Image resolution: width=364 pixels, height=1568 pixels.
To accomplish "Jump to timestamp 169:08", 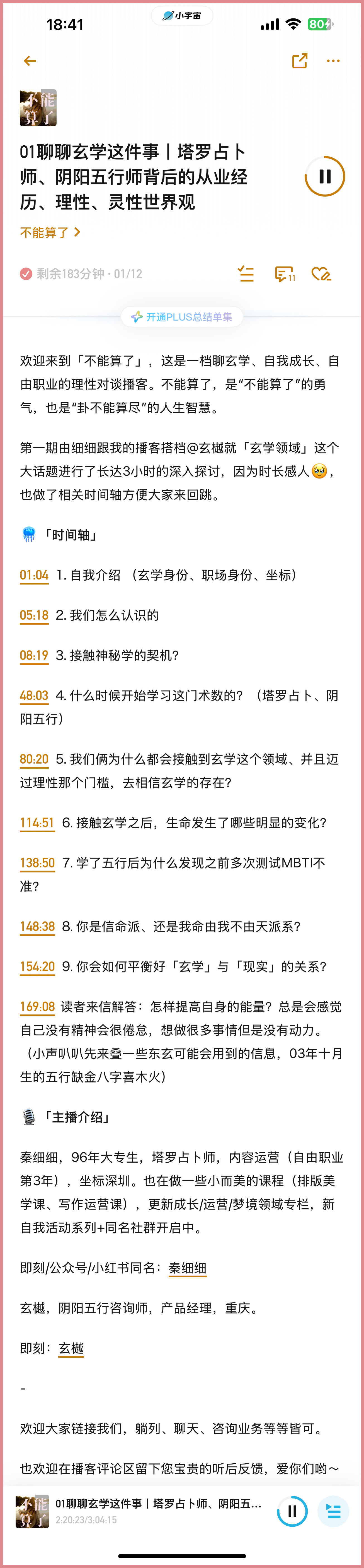I will click(37, 1007).
